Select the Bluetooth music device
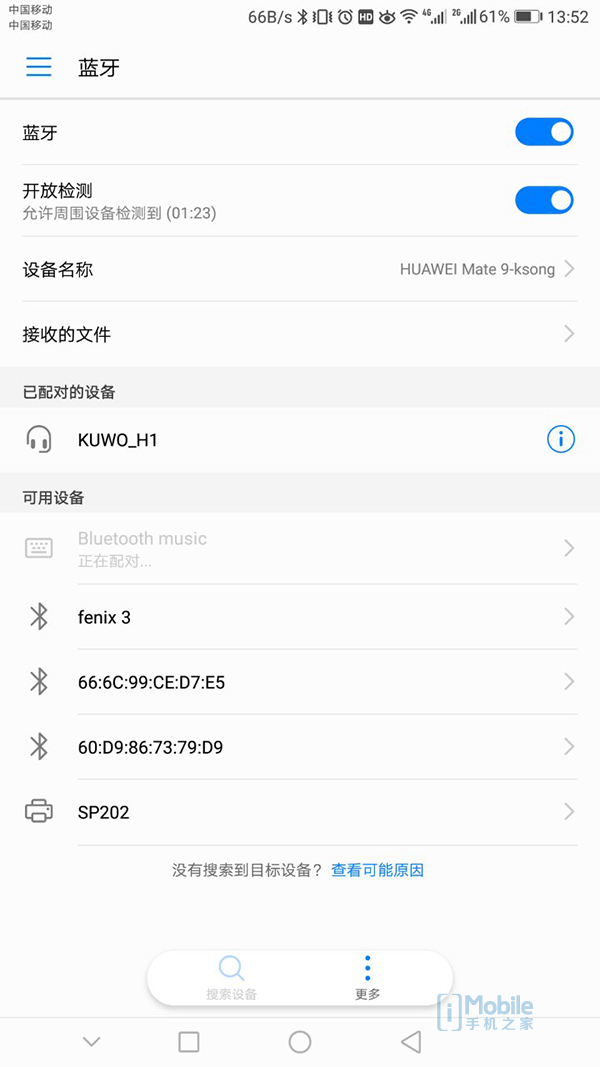600x1067 pixels. (x=300, y=548)
